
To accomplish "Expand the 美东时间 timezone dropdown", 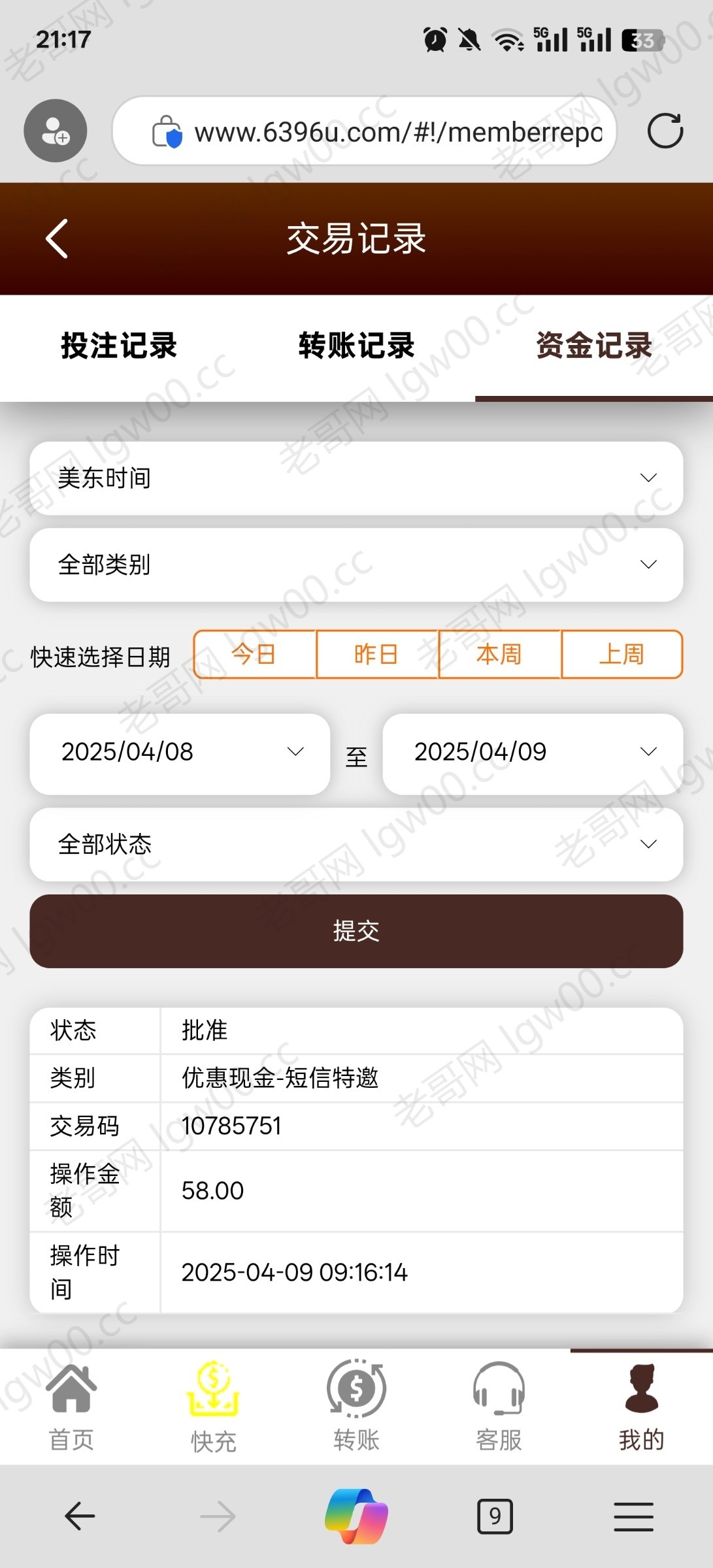I will [x=356, y=478].
